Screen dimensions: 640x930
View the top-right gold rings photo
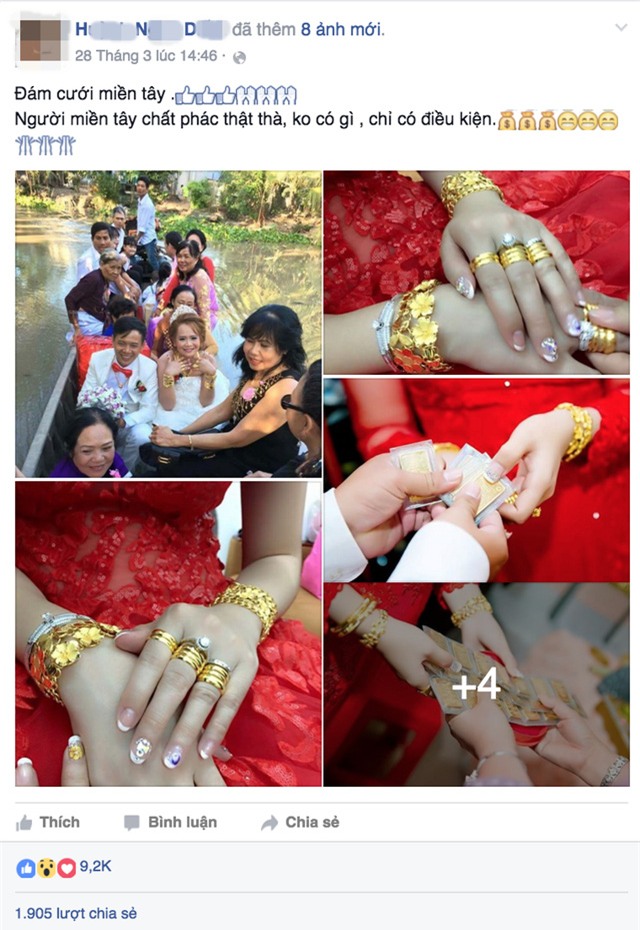[476, 271]
